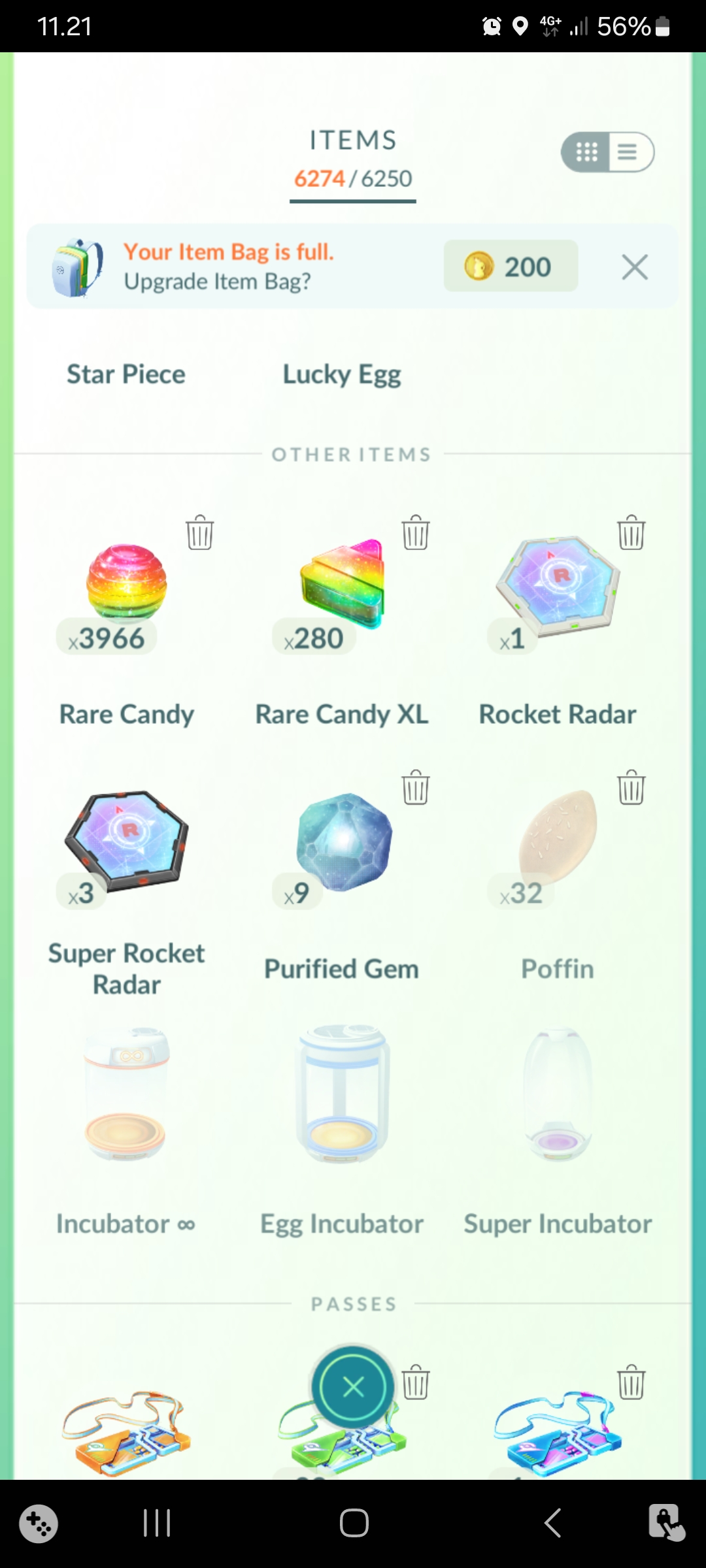Discard Rare Candy with its trash icon

[x=199, y=532]
